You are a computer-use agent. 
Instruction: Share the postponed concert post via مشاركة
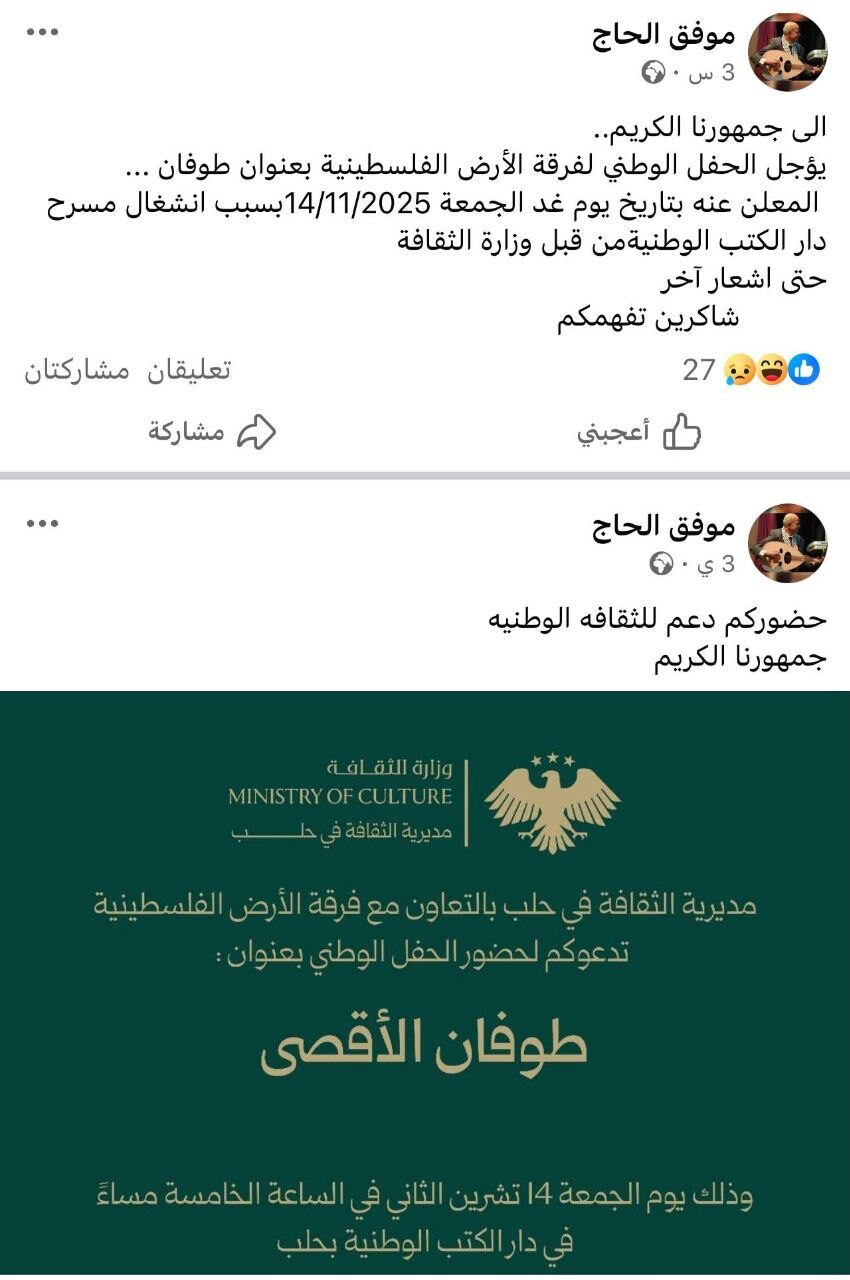[x=212, y=432]
